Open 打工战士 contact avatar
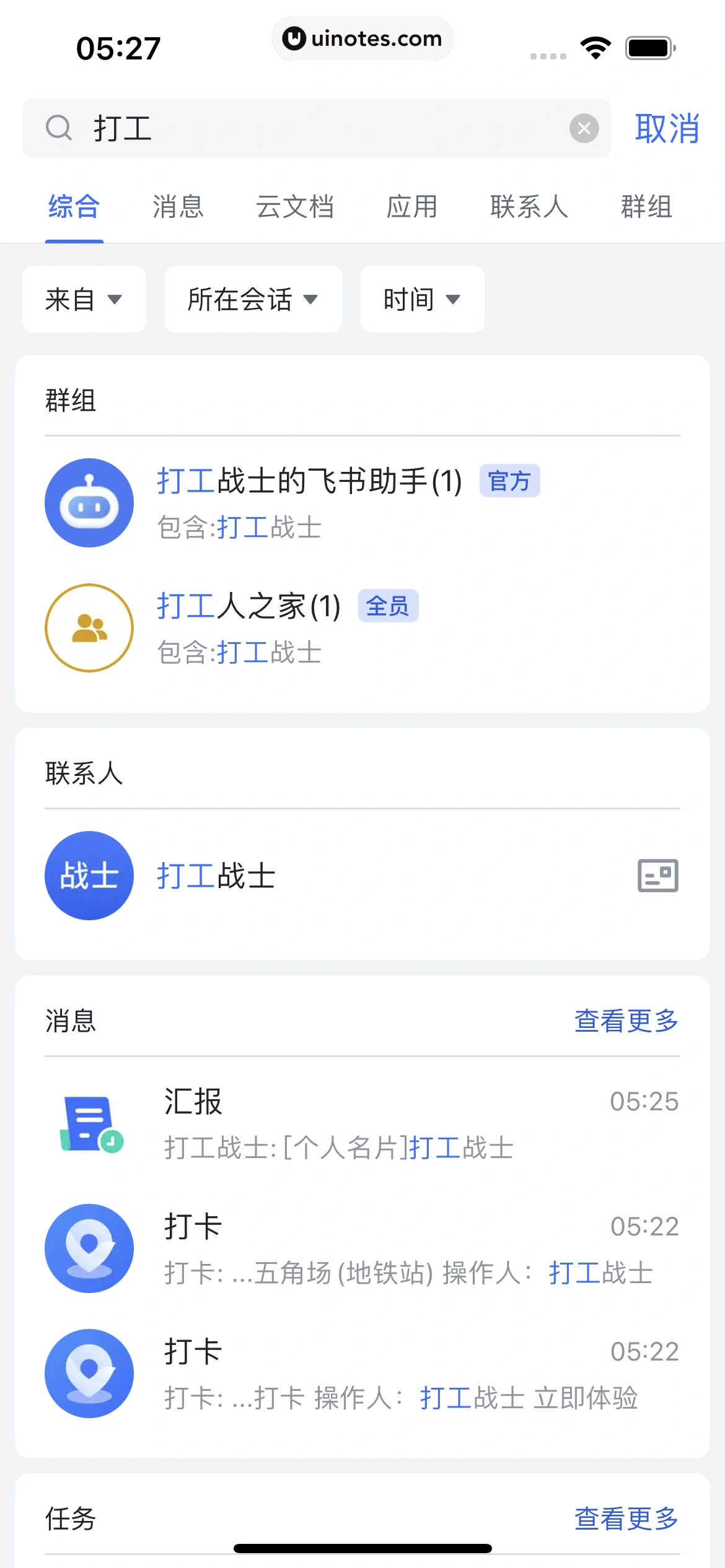Viewport: 725px width, 1568px height. 89,875
